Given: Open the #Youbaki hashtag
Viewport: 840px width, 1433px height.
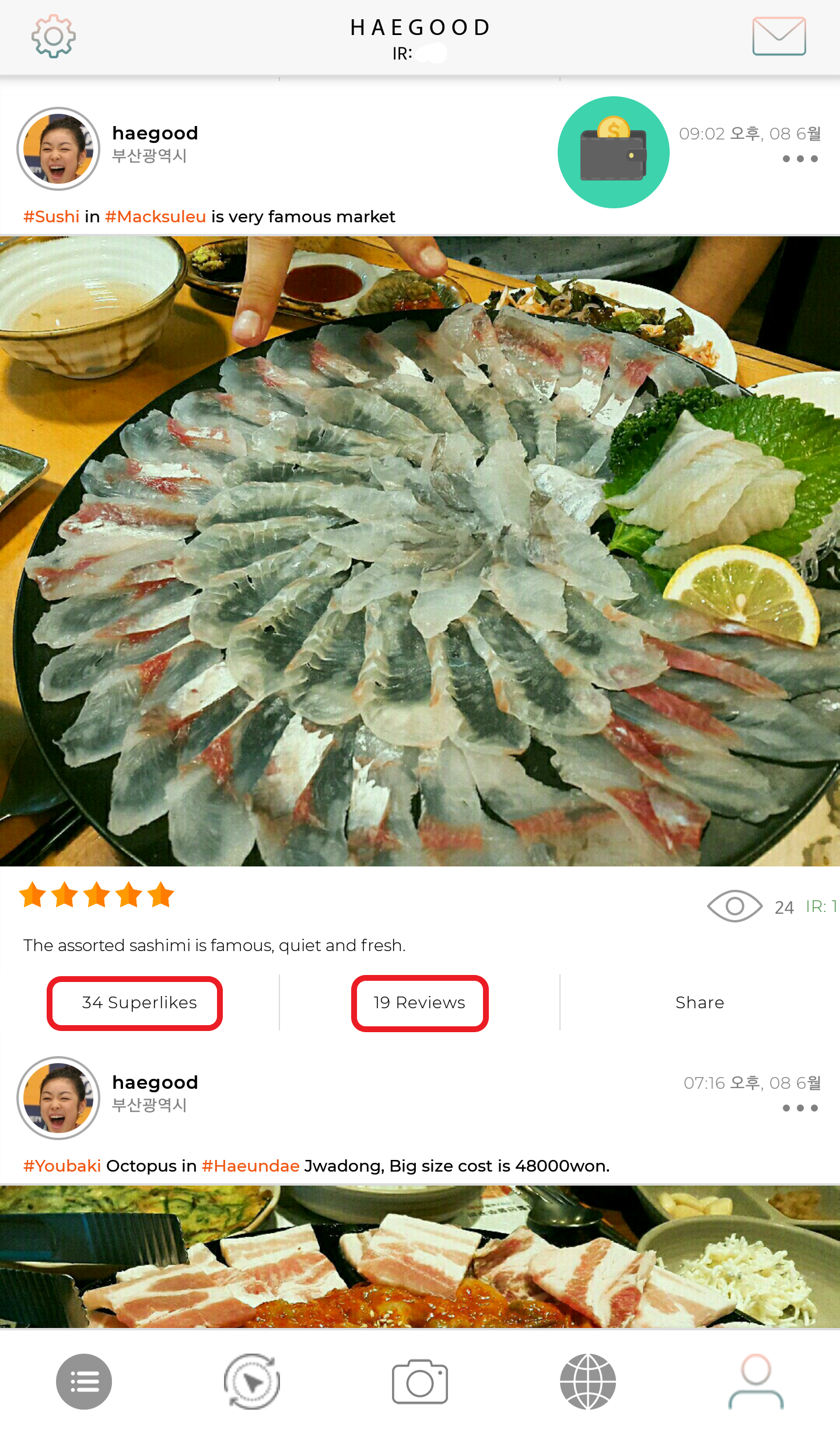Looking at the screenshot, I should 62,1166.
